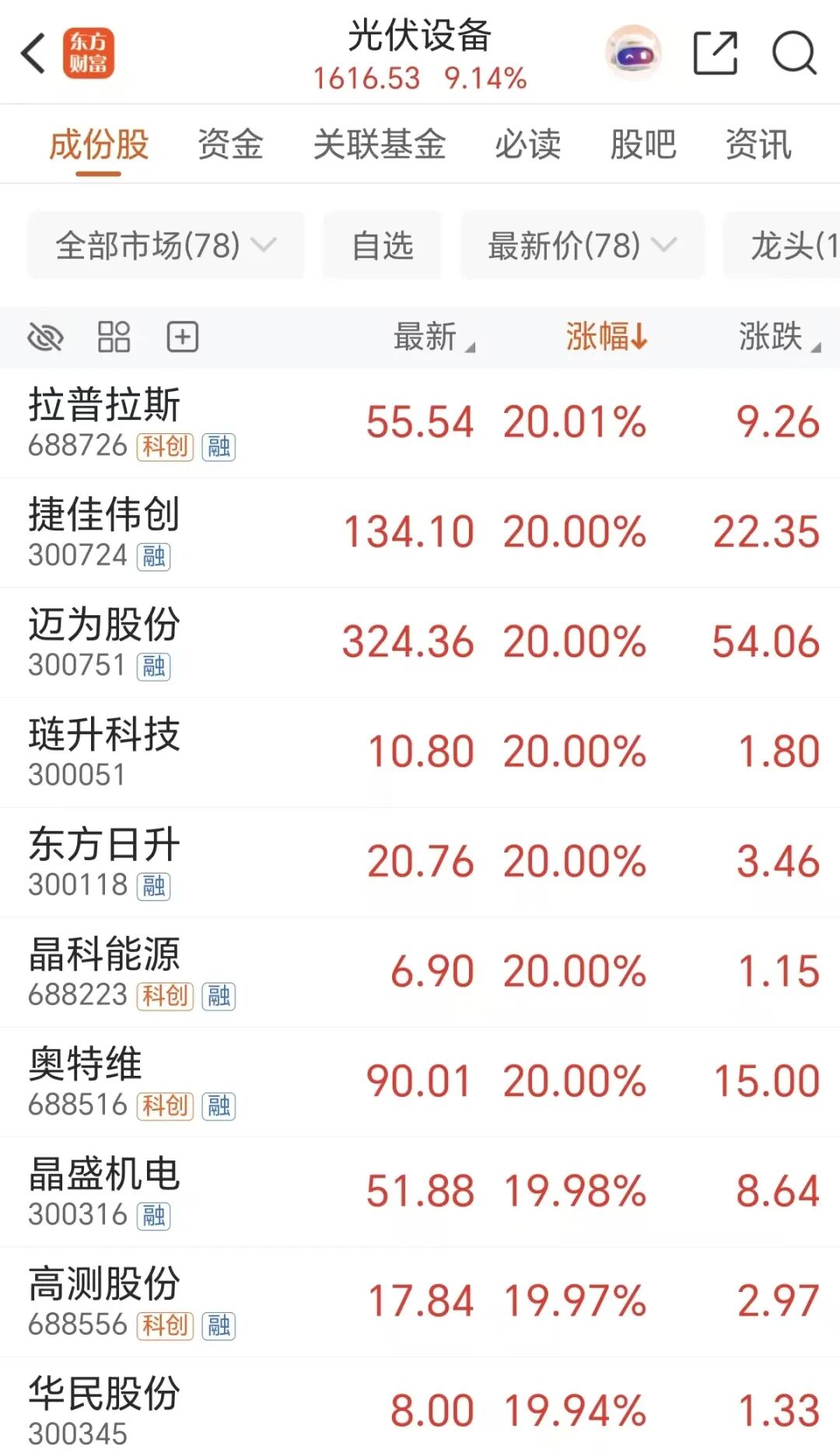The height and width of the screenshot is (1453, 840).
Task: Switch to grid layout view
Action: 114,338
